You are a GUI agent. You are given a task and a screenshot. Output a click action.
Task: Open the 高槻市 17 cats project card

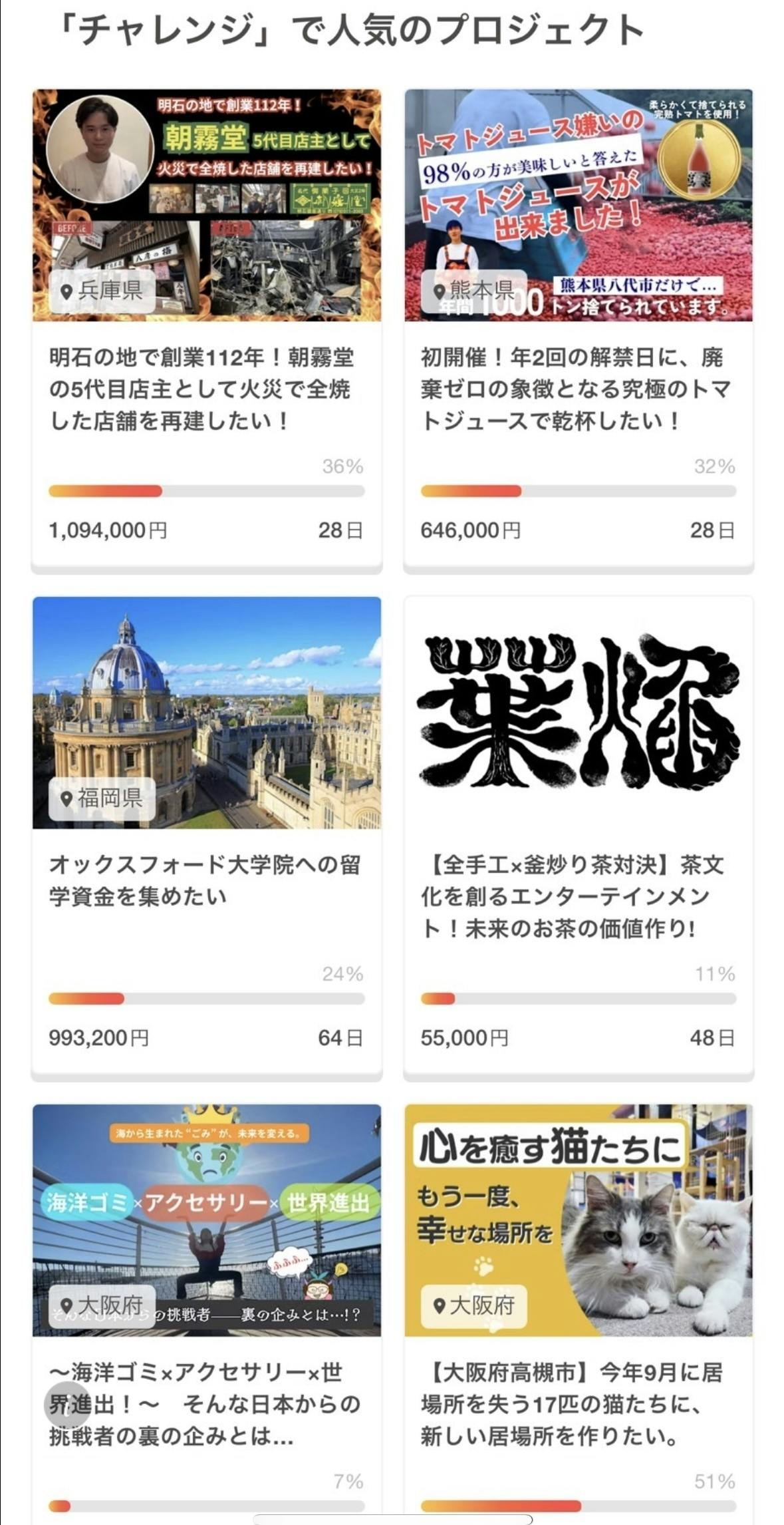click(578, 1404)
